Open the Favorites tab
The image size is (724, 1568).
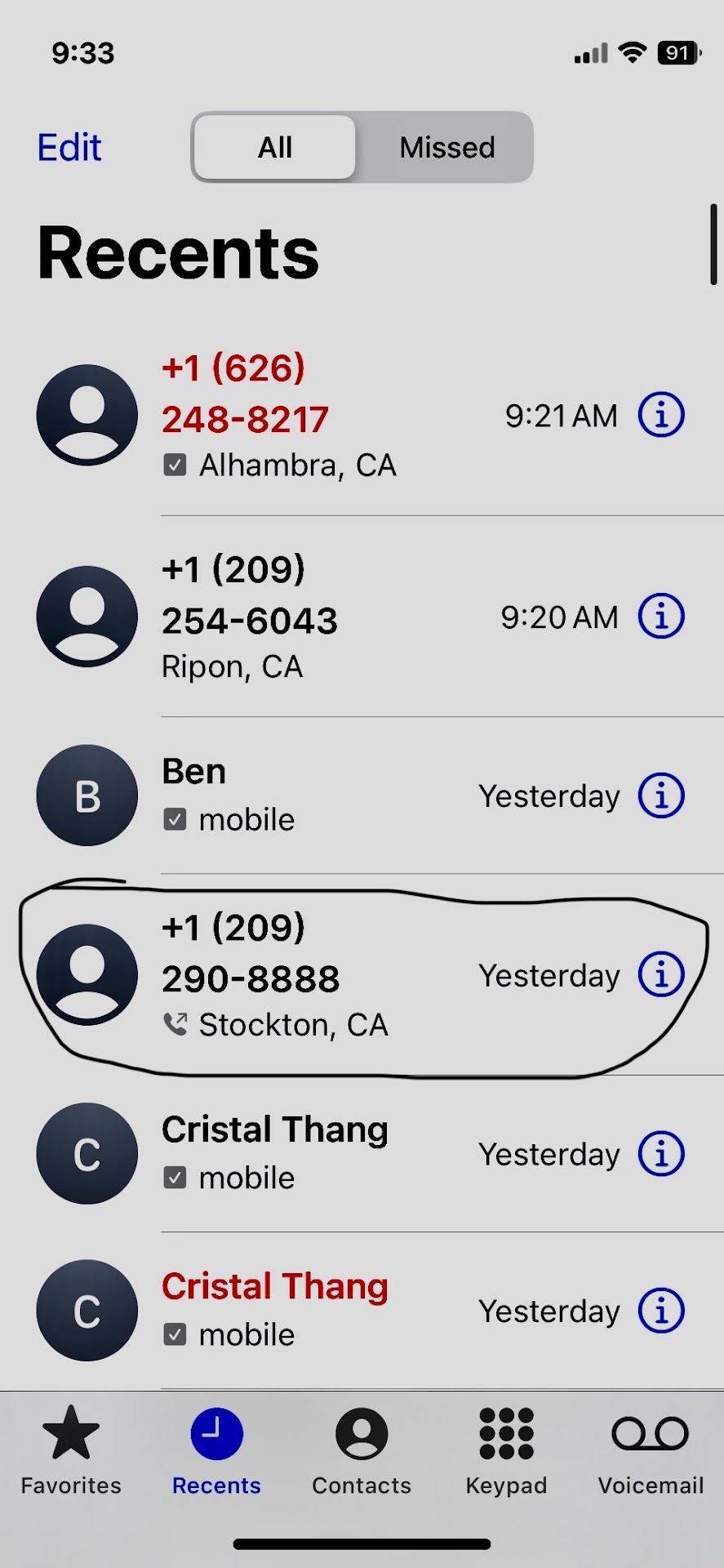(71, 1451)
